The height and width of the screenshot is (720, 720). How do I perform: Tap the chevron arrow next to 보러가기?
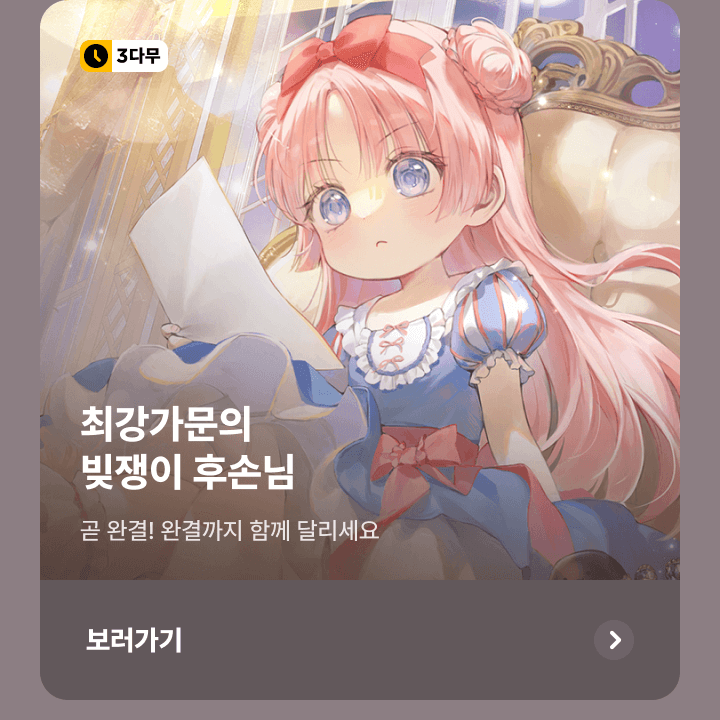[x=614, y=640]
